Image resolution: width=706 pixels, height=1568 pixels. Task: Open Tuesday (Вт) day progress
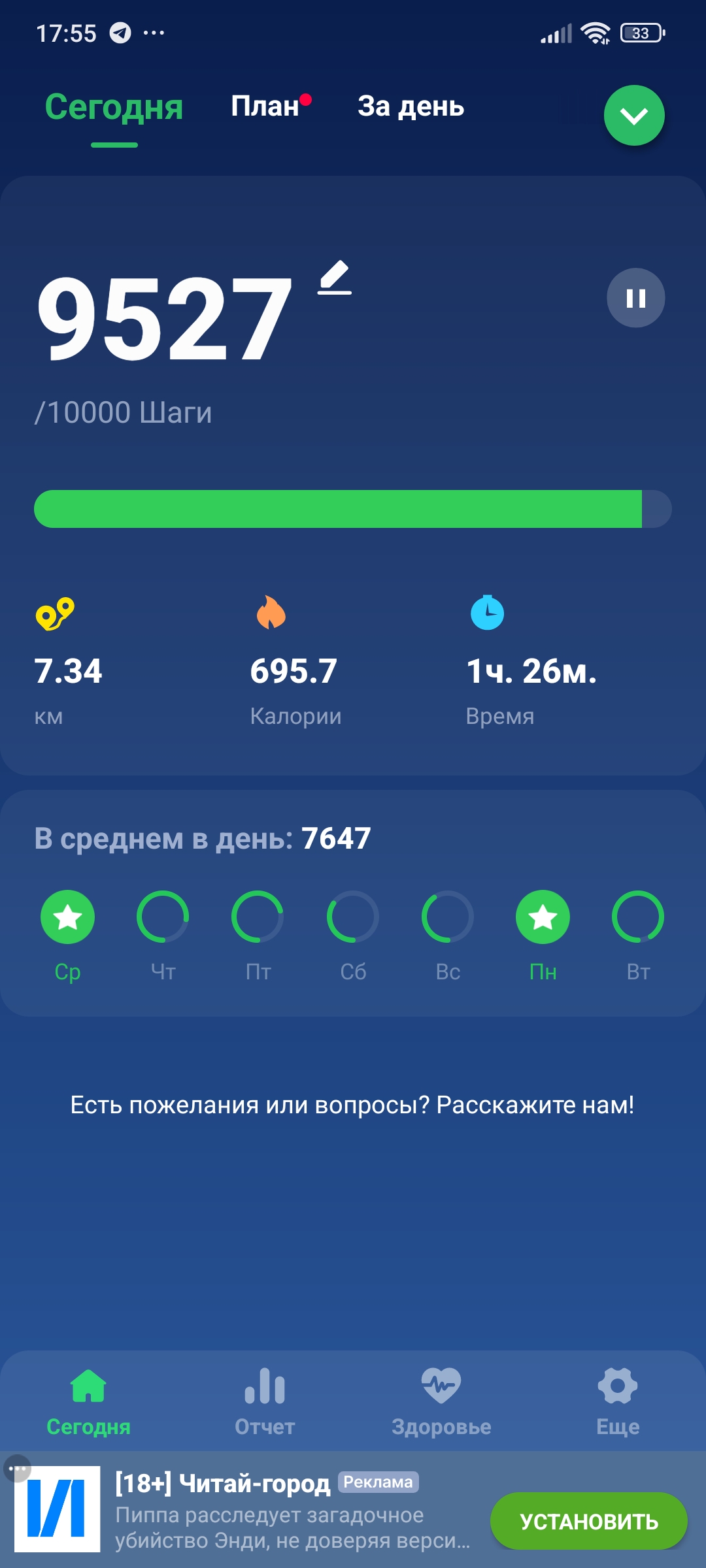[x=638, y=917]
